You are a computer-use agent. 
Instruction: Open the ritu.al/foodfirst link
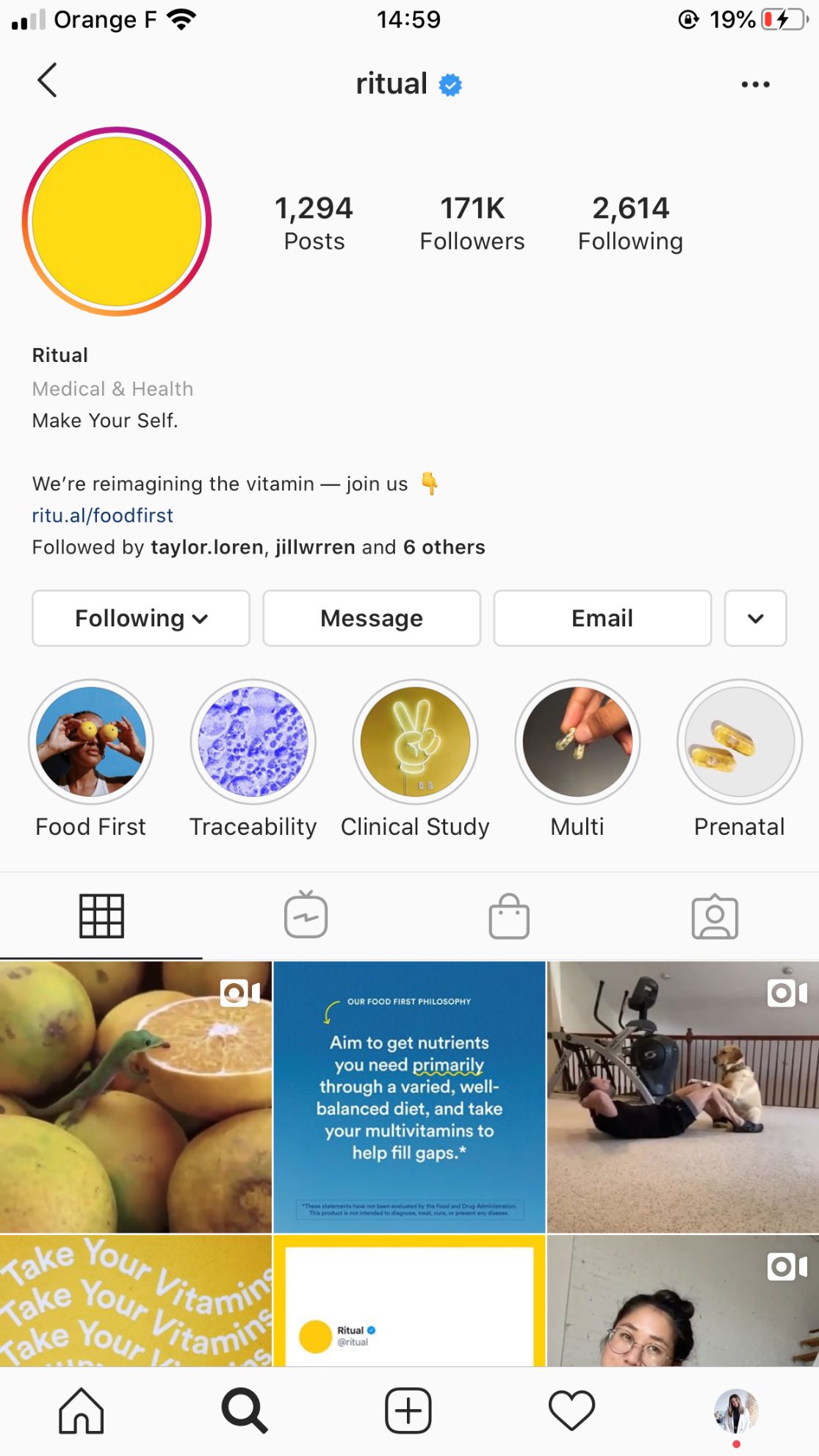tap(103, 515)
